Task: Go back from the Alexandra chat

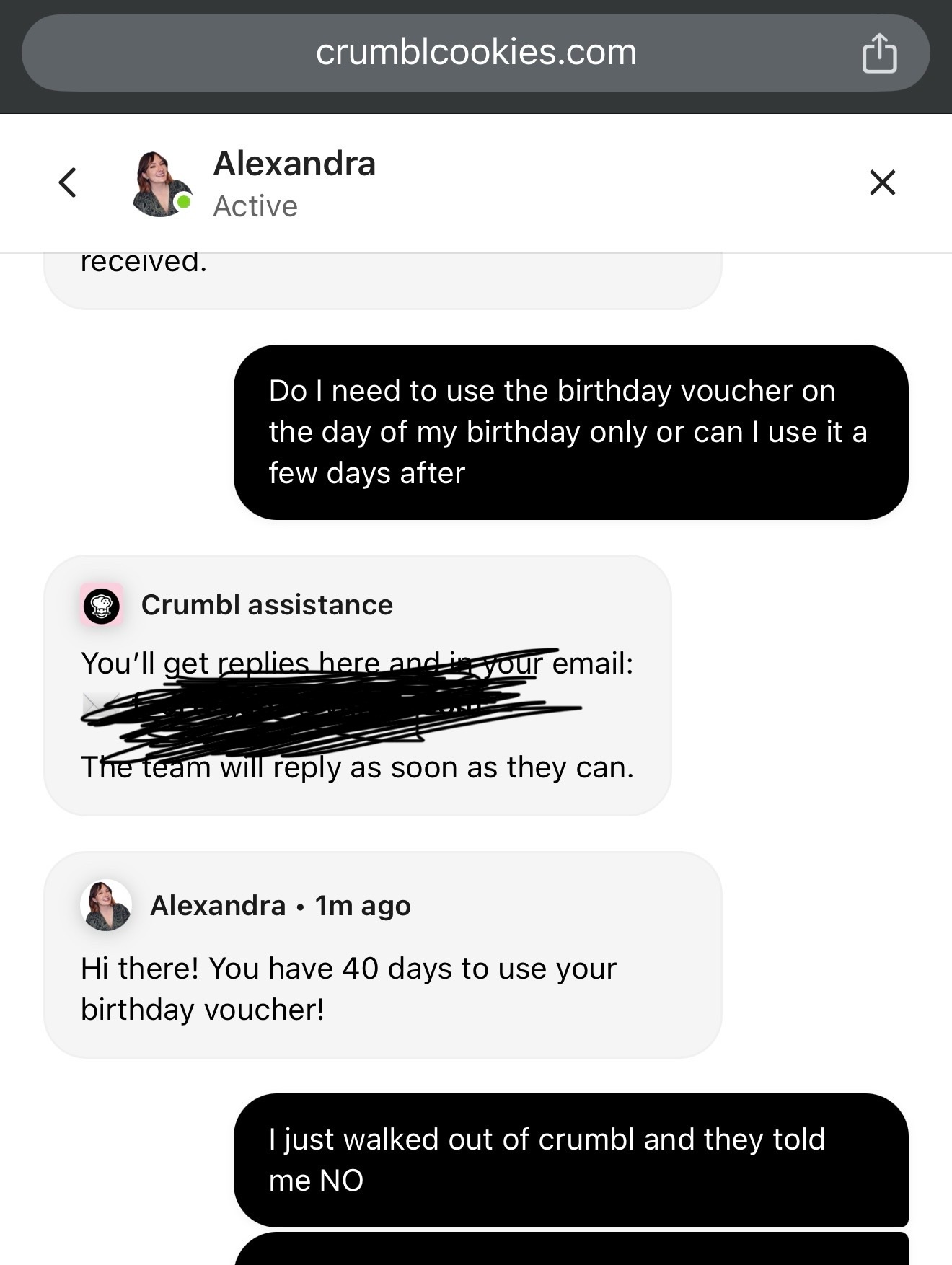Action: coord(68,182)
